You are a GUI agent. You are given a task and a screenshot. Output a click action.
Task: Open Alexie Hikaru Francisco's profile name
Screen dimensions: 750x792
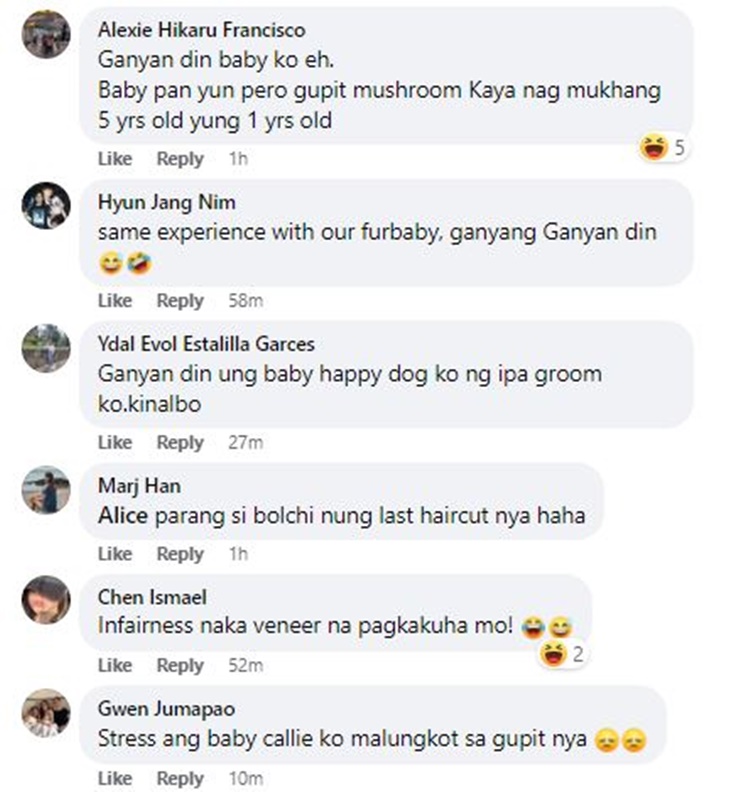[x=201, y=30]
